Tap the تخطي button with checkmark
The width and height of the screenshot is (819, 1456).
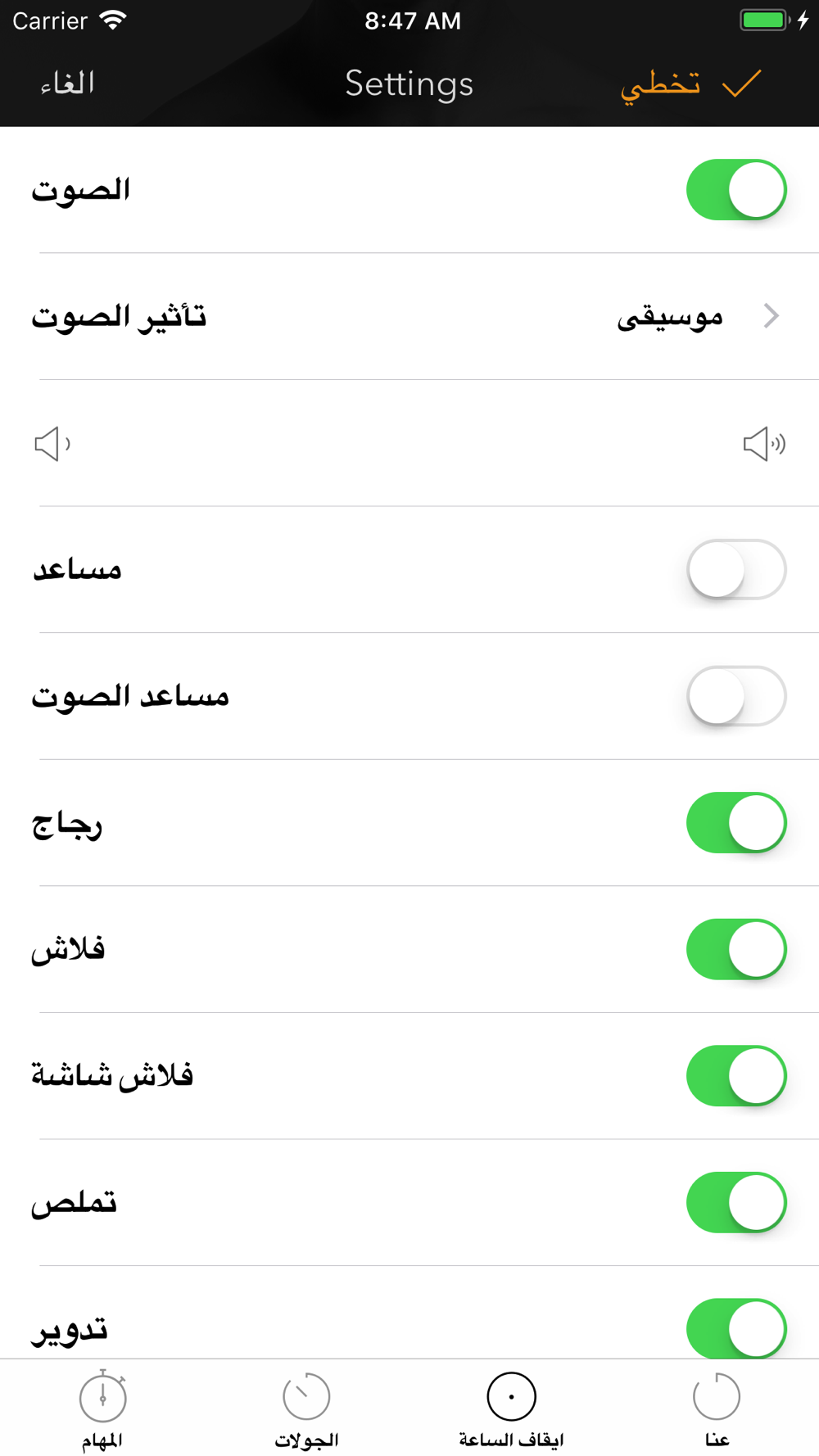point(691,84)
